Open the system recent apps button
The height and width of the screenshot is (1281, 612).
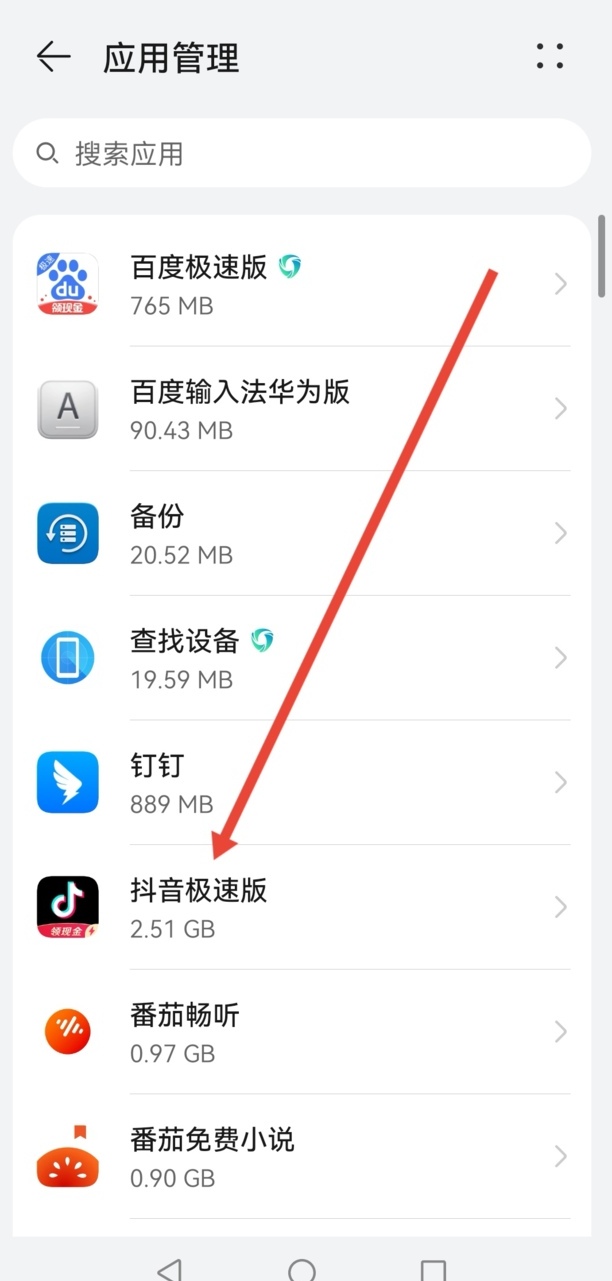[432, 1269]
